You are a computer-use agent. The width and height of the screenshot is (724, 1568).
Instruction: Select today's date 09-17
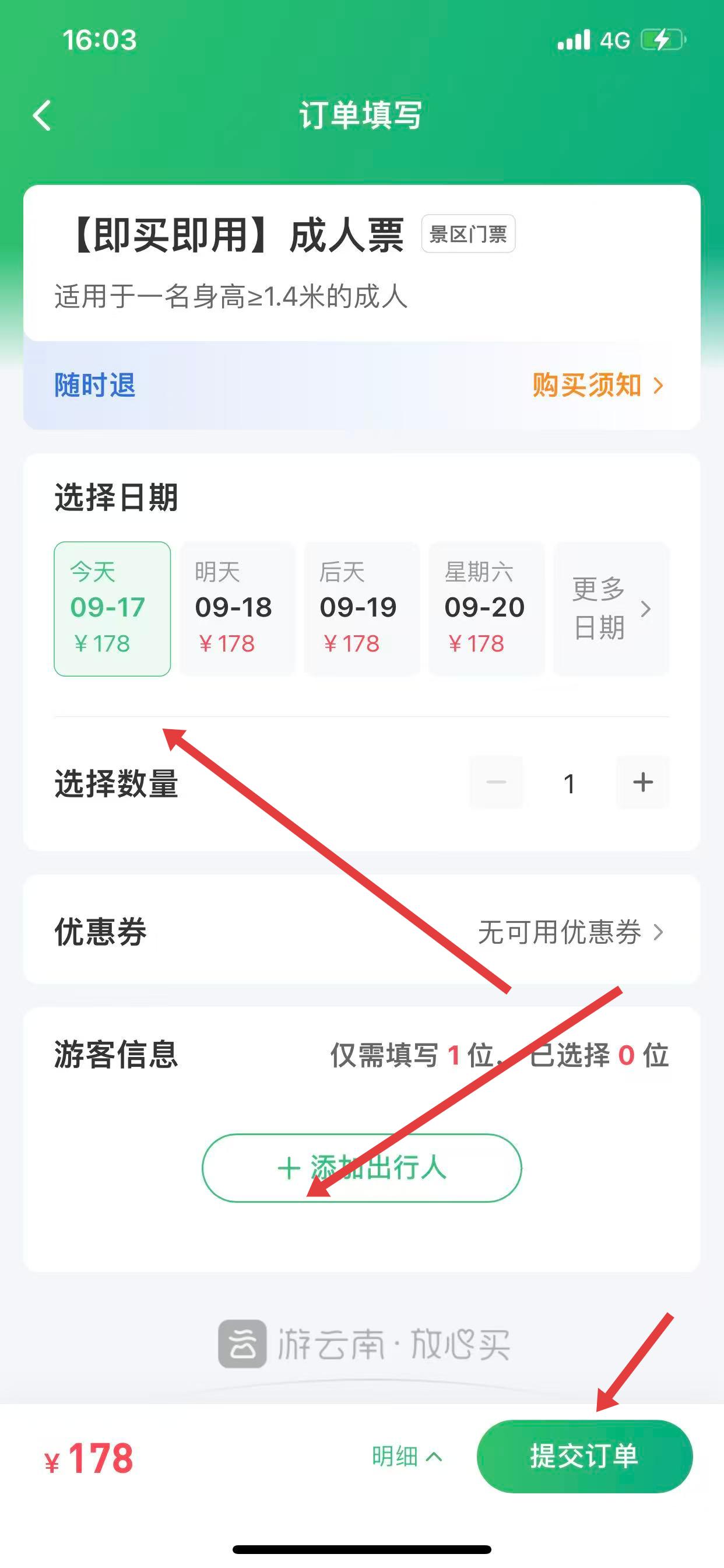point(112,608)
